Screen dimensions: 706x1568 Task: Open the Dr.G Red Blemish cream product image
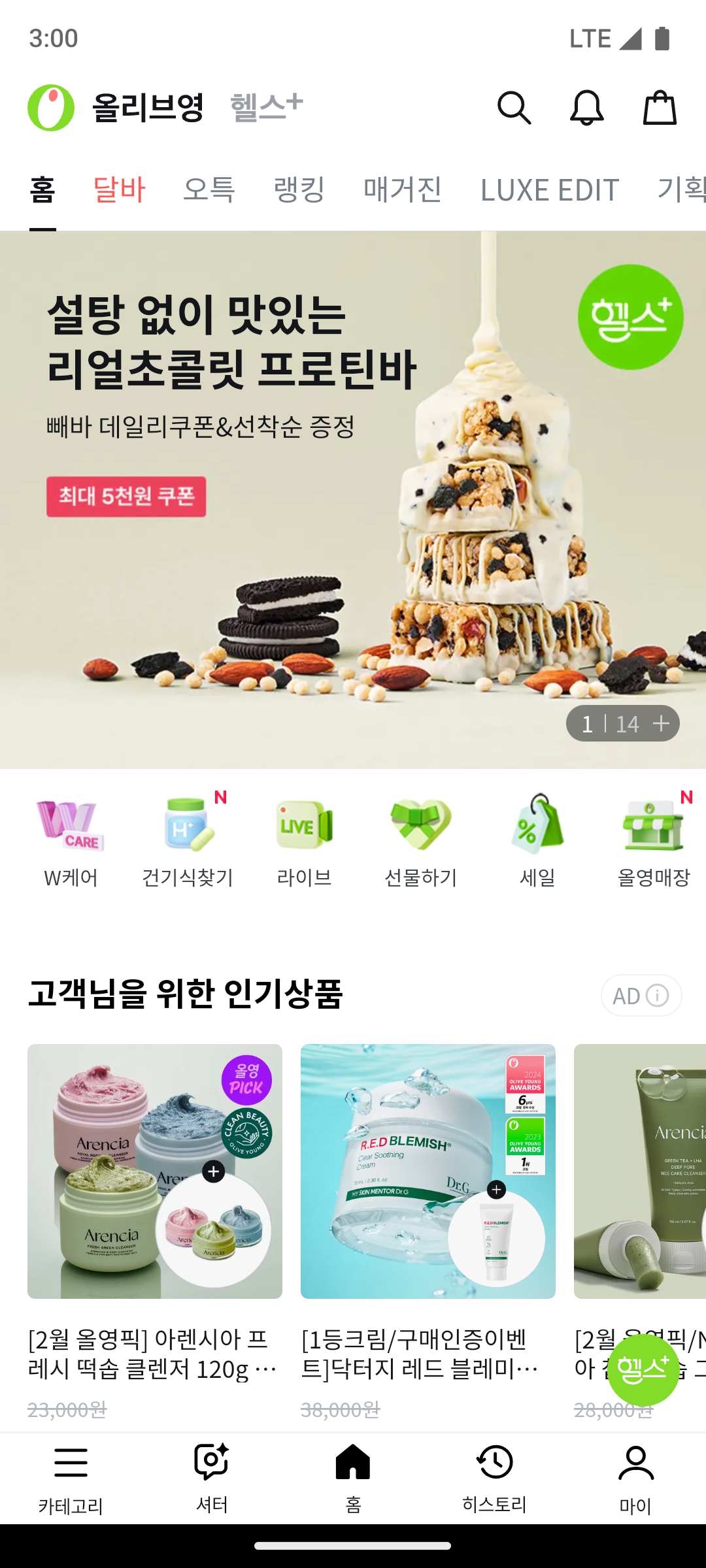coord(428,1169)
